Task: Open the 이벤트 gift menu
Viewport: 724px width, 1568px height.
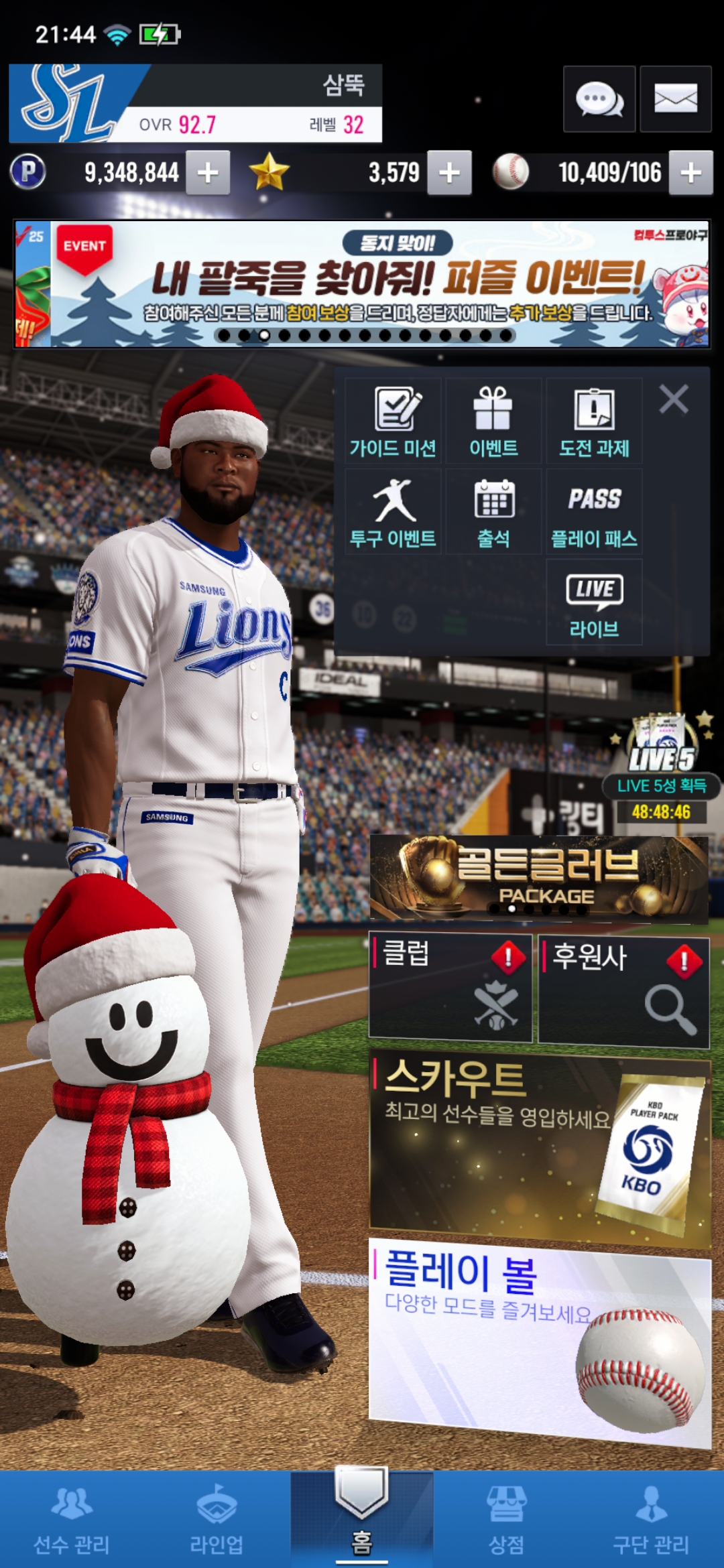Action: [x=493, y=421]
